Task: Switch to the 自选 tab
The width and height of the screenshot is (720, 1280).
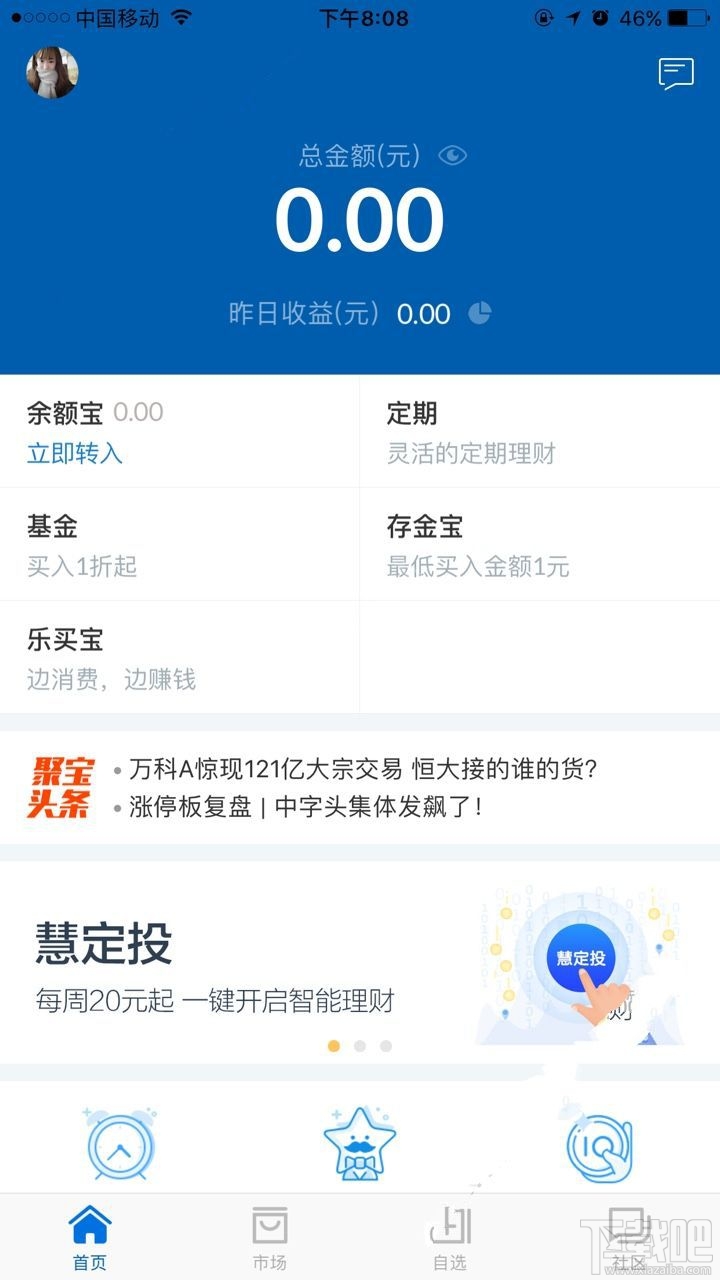Action: click(450, 1238)
